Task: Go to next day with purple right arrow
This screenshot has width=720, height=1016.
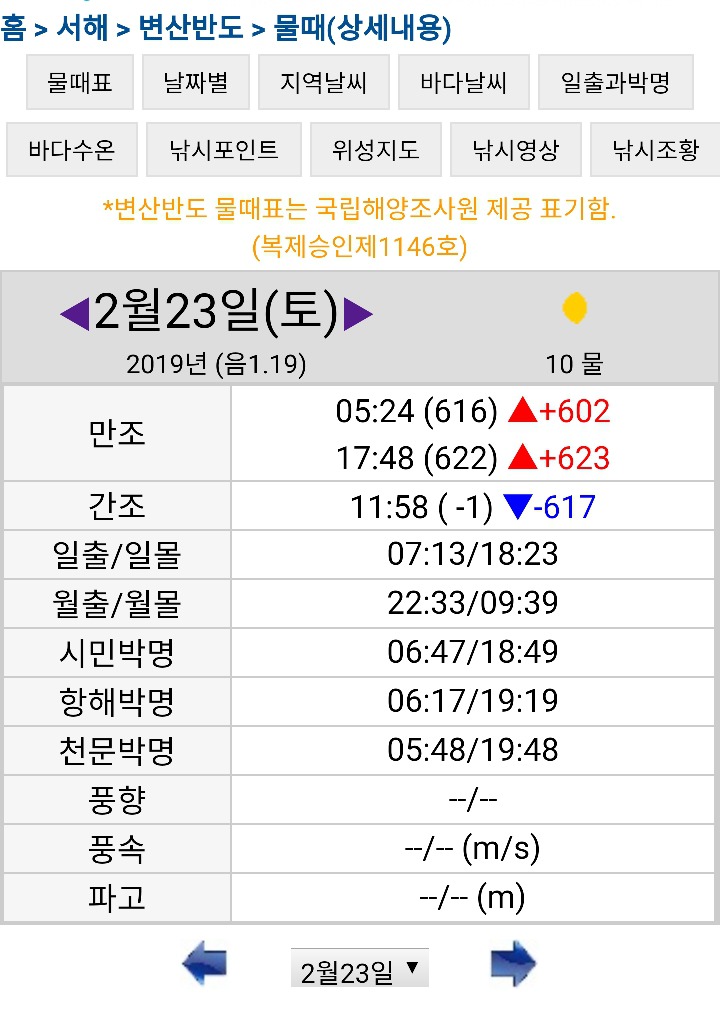Action: click(x=358, y=315)
